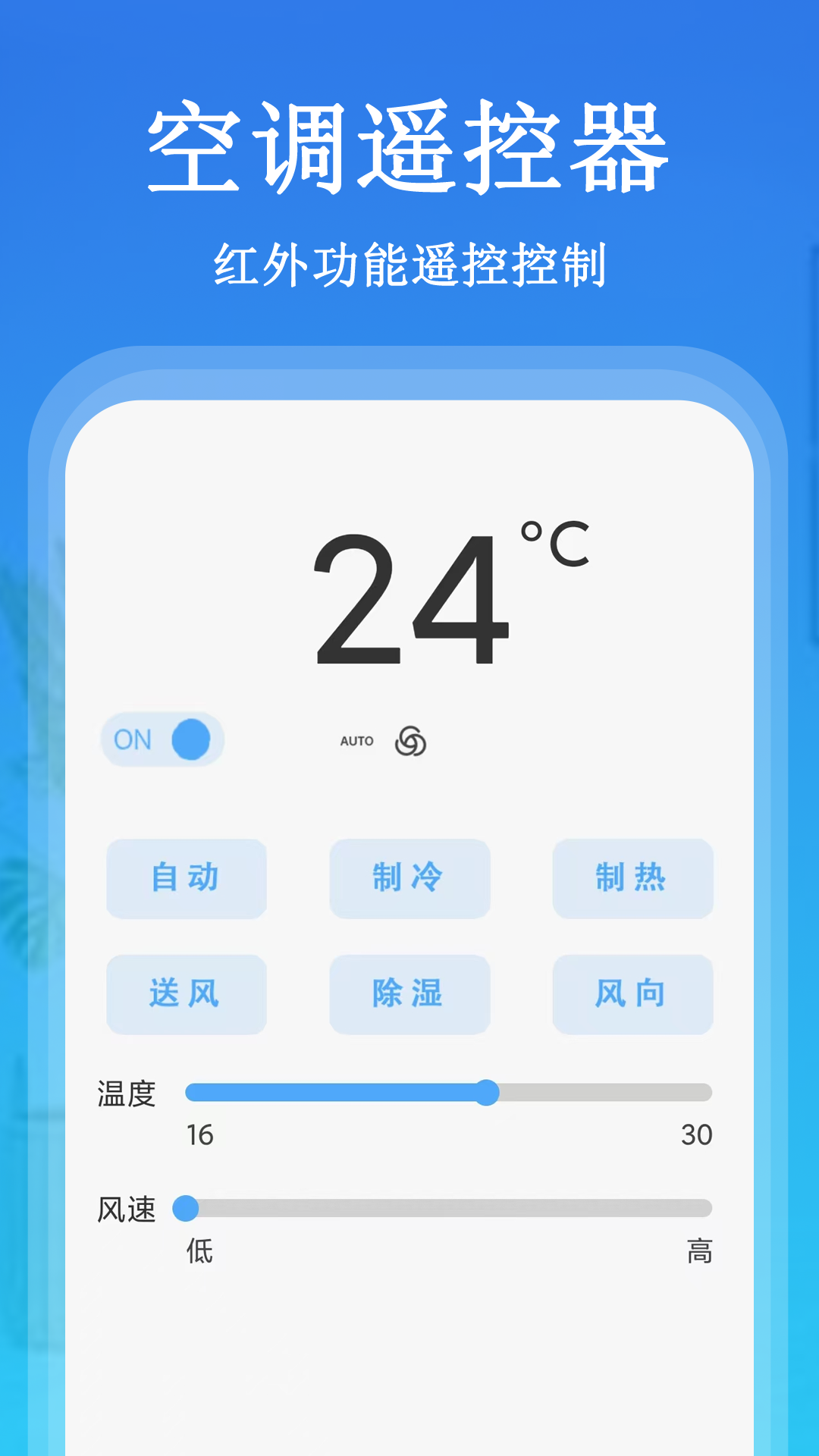This screenshot has width=819, height=1456.
Task: Click the fan swirl icon next to AUTO
Action: click(410, 741)
